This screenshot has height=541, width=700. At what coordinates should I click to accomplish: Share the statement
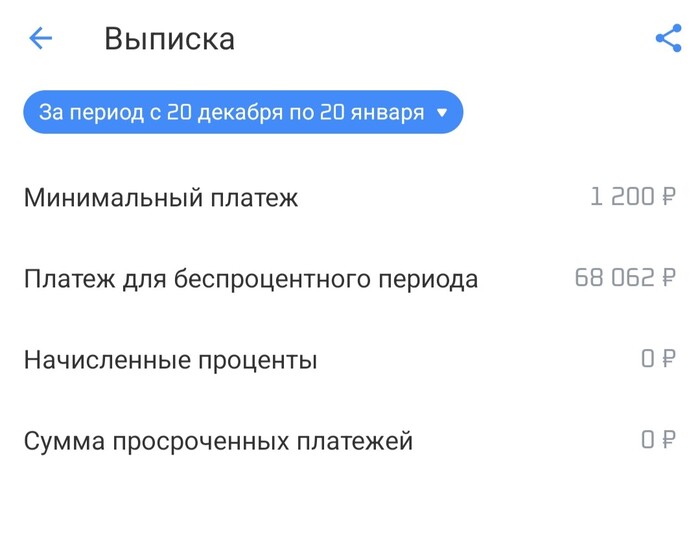point(667,39)
